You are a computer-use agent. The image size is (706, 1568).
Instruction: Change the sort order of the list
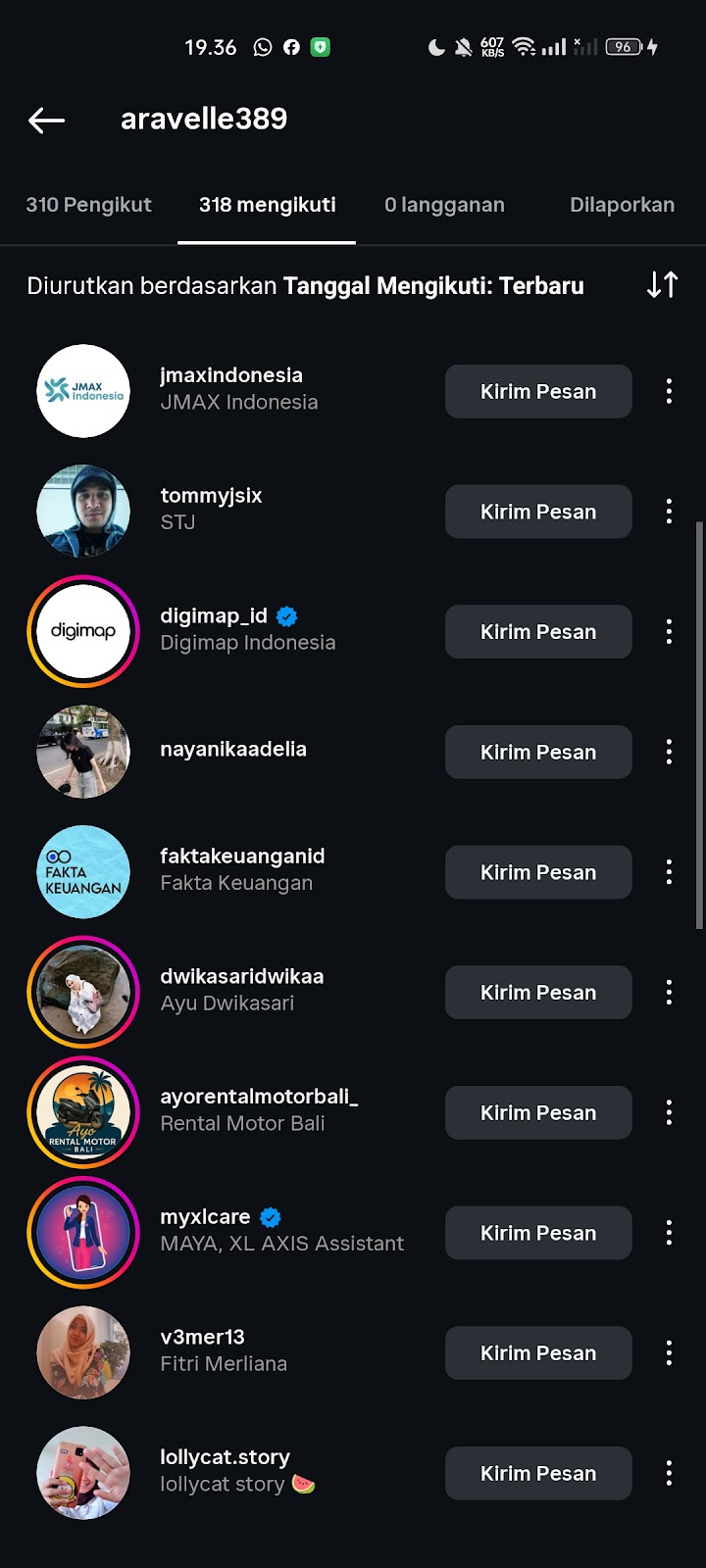coord(662,285)
